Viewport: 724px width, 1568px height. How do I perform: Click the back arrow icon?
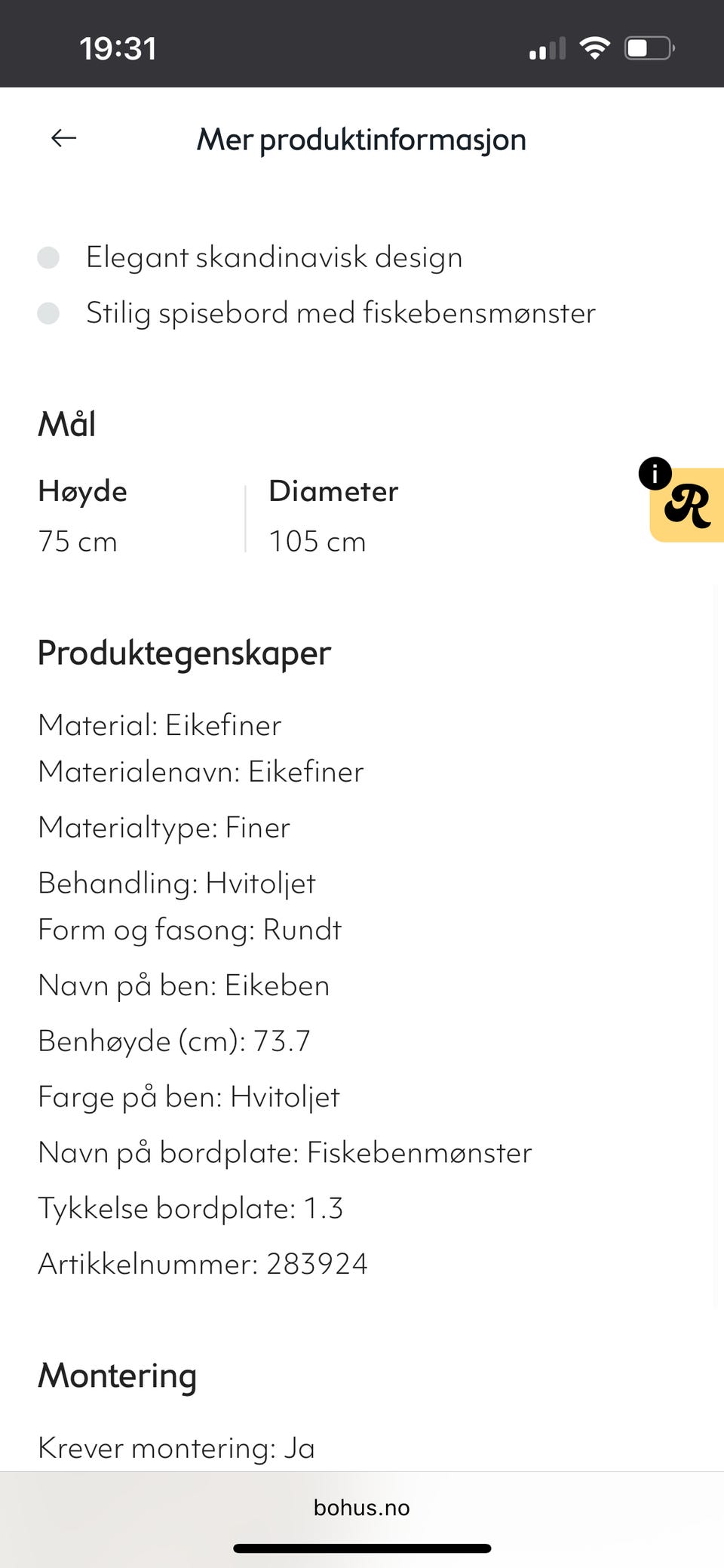(x=63, y=138)
